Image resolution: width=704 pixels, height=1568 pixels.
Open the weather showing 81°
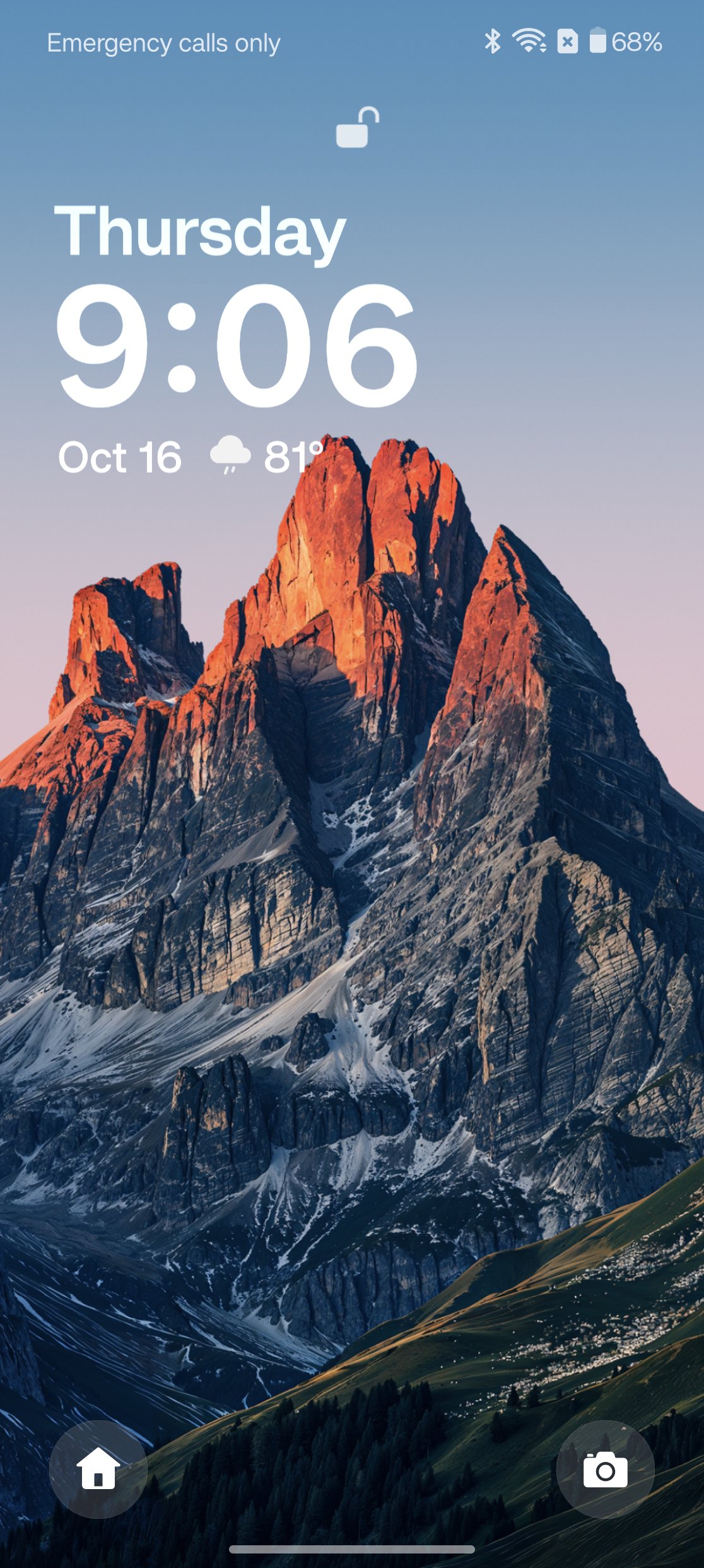click(x=267, y=456)
